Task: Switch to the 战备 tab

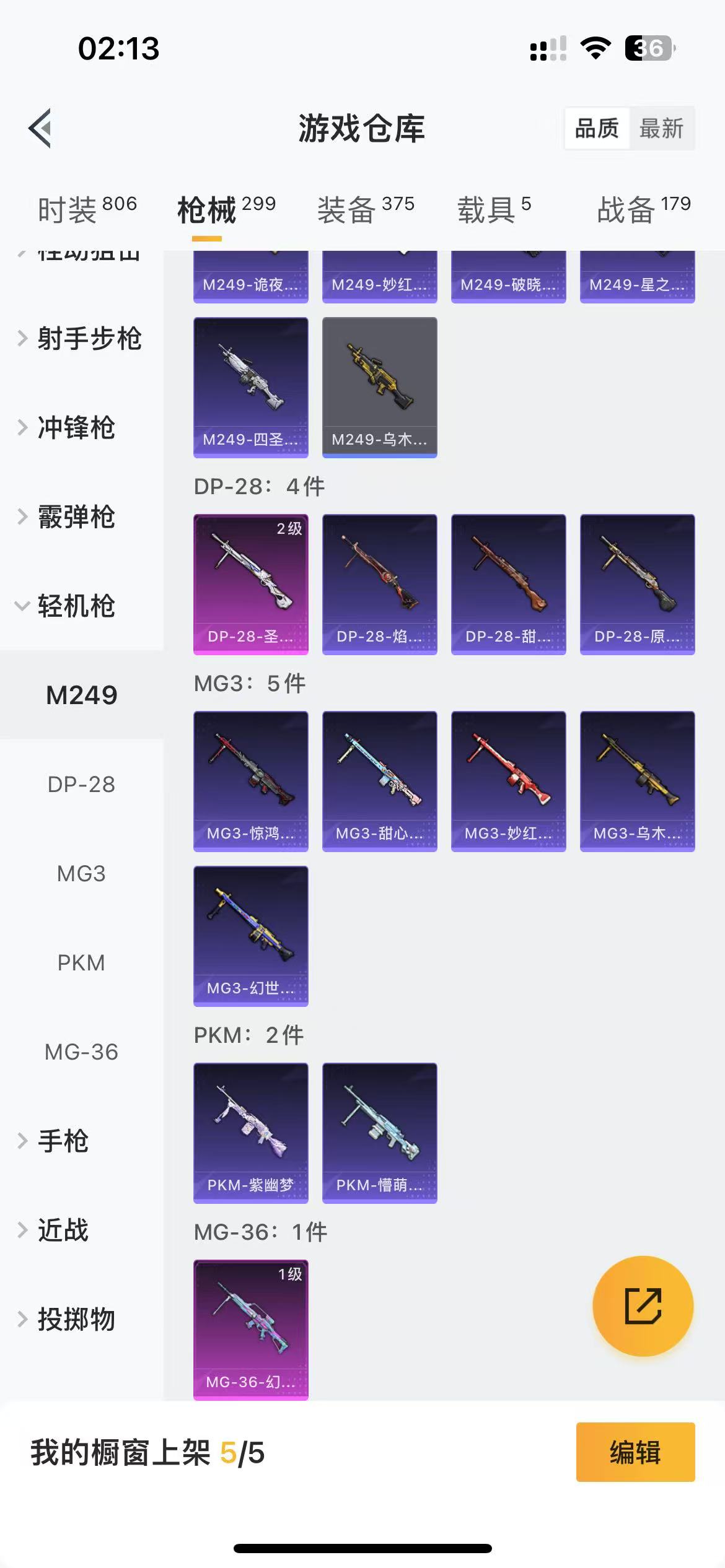Action: 643,209
